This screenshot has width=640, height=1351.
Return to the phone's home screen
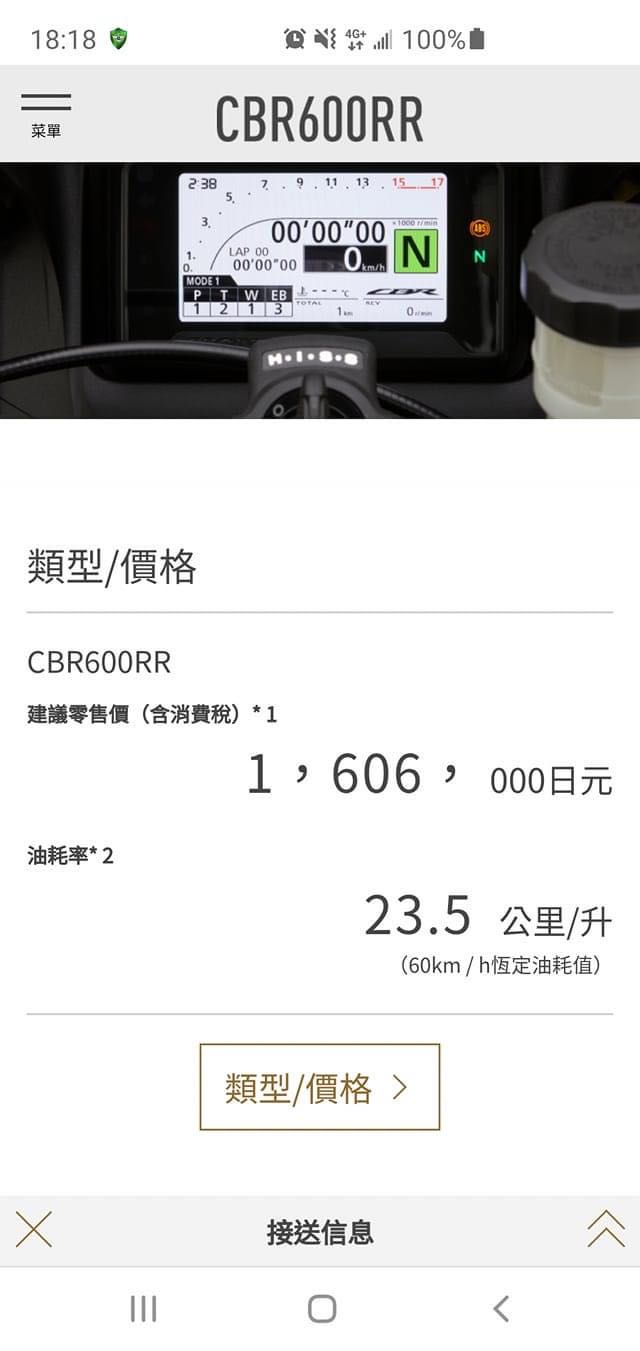point(321,1308)
